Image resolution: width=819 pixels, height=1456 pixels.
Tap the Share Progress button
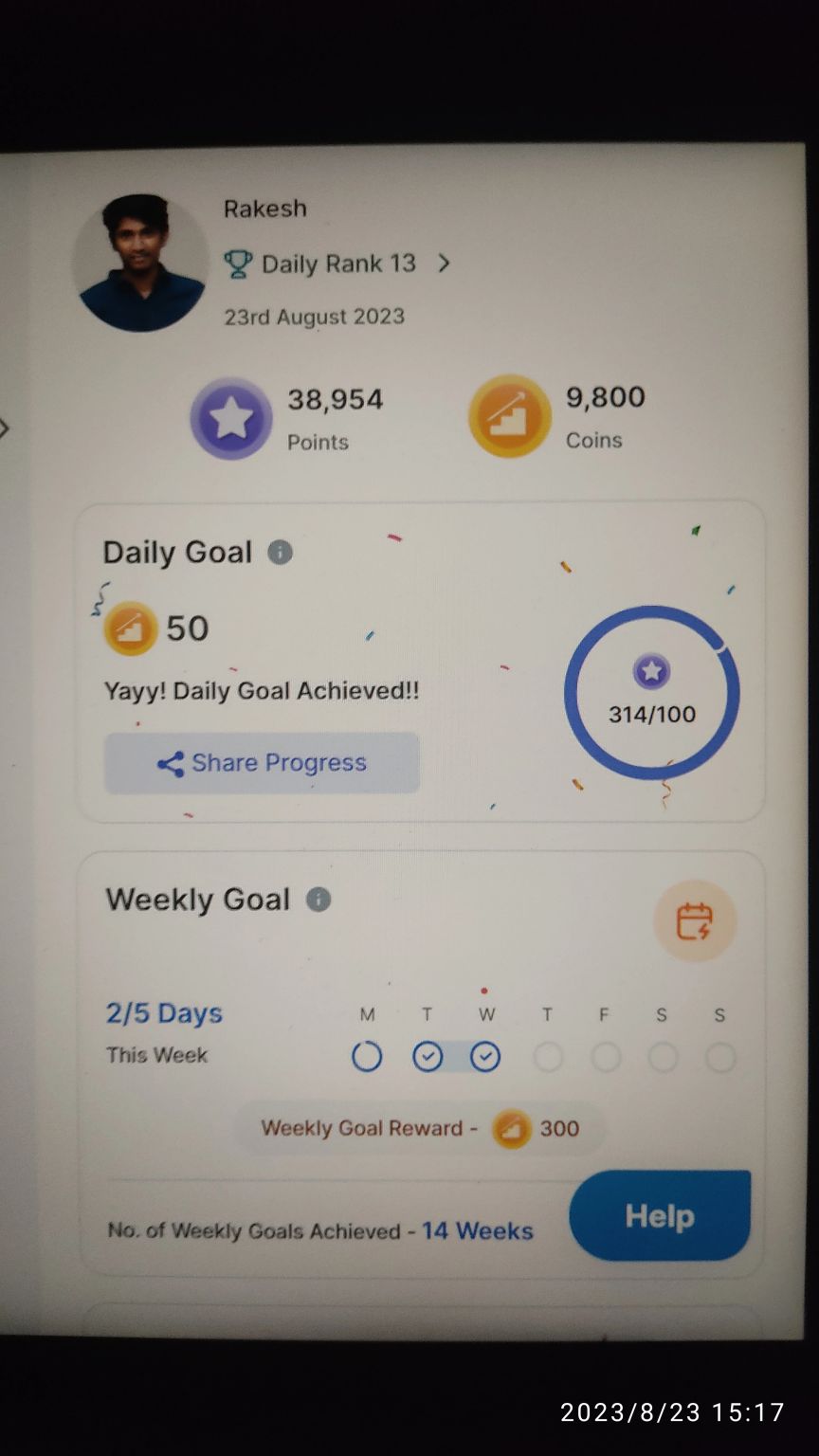coord(262,763)
